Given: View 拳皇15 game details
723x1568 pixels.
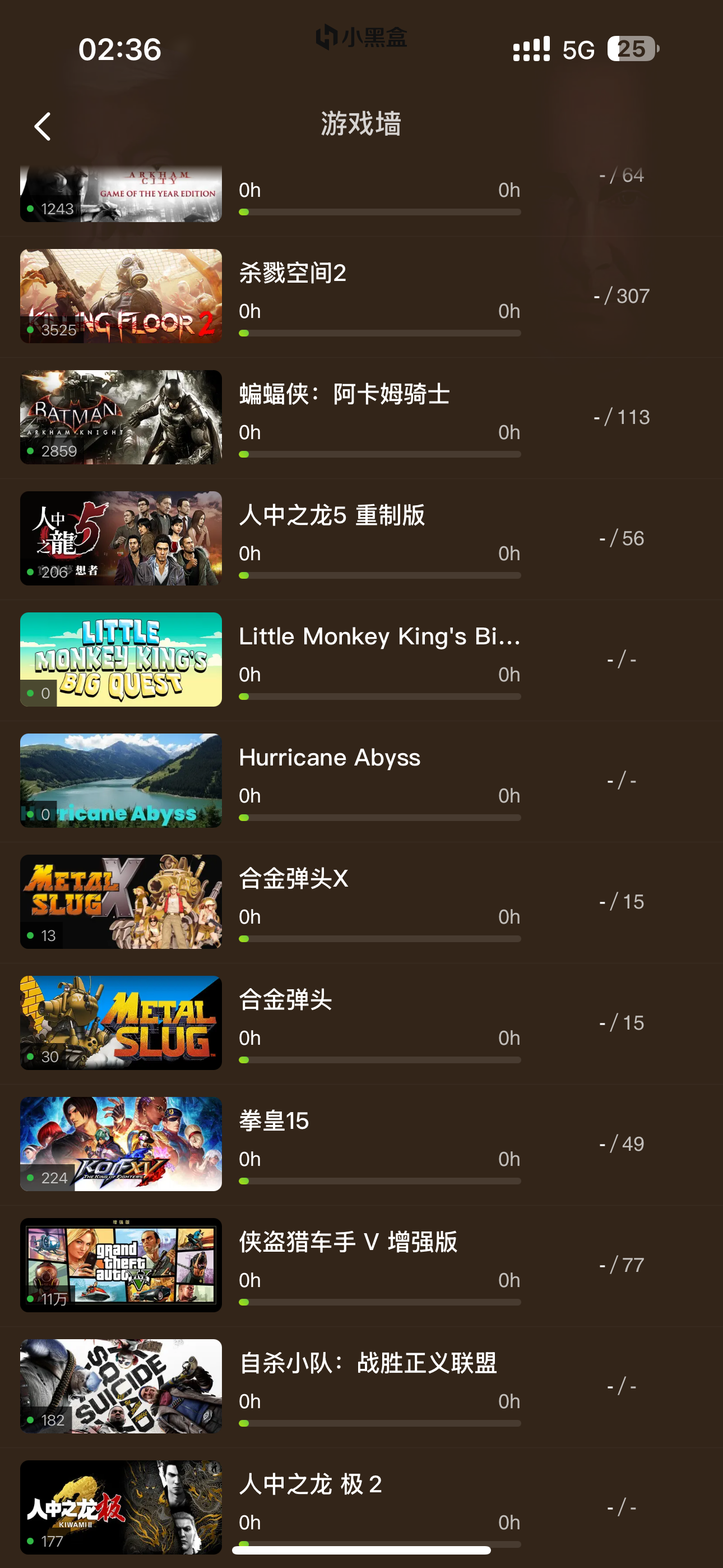Looking at the screenshot, I should point(361,1143).
